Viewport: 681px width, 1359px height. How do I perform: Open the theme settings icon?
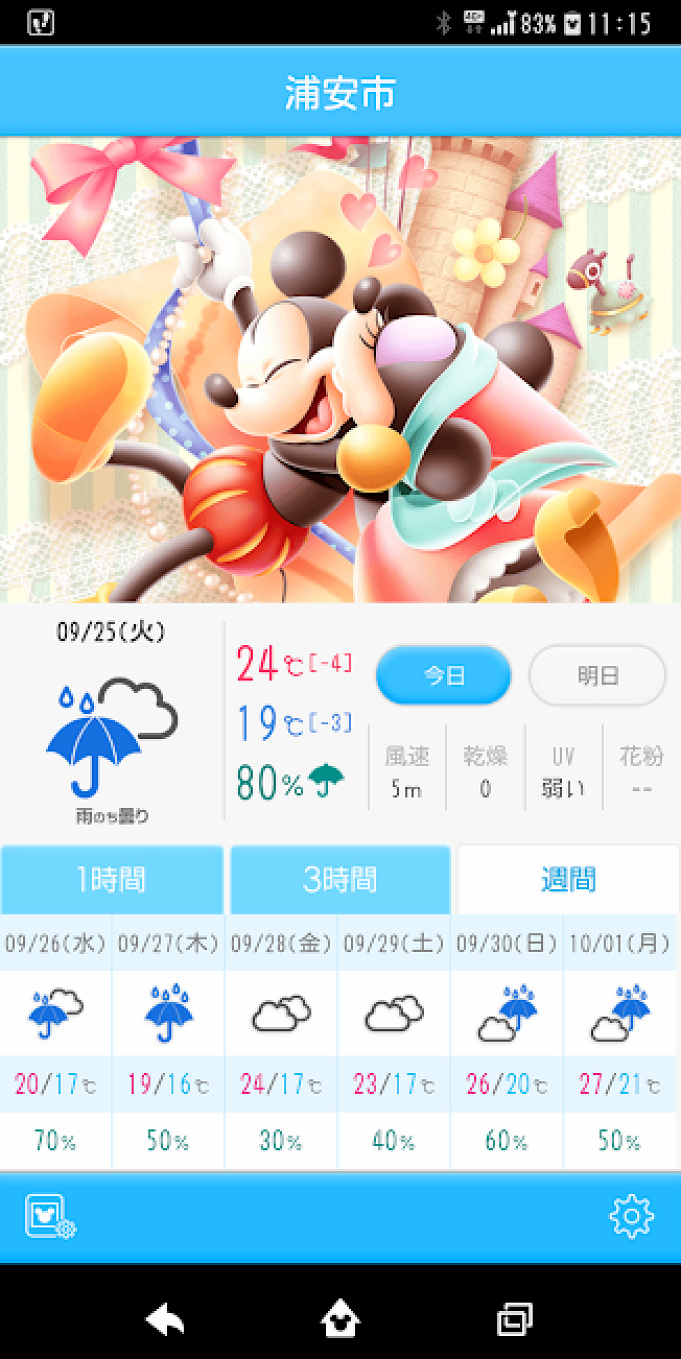pyautogui.click(x=49, y=1217)
